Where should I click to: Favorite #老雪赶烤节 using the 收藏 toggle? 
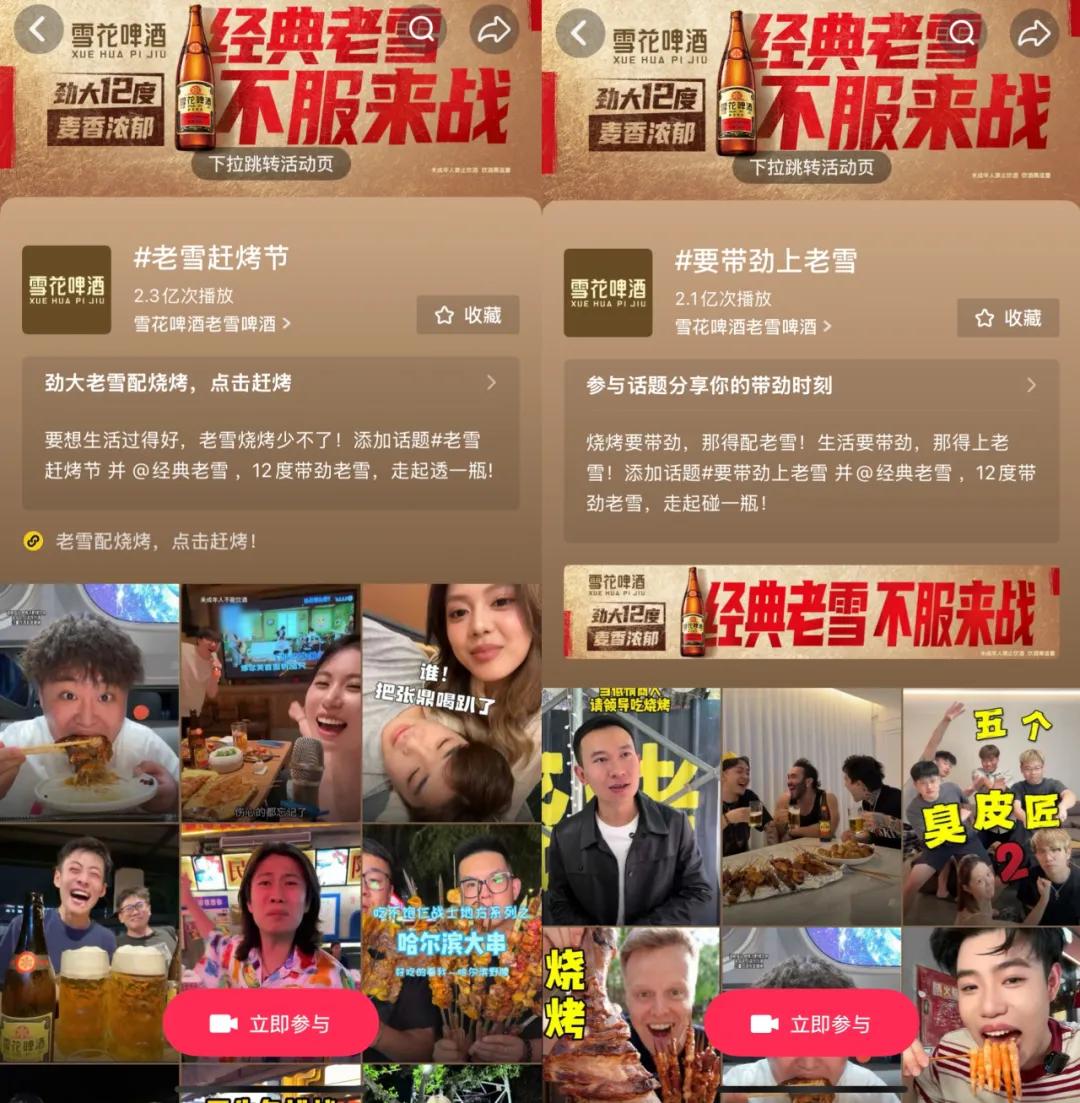click(467, 314)
